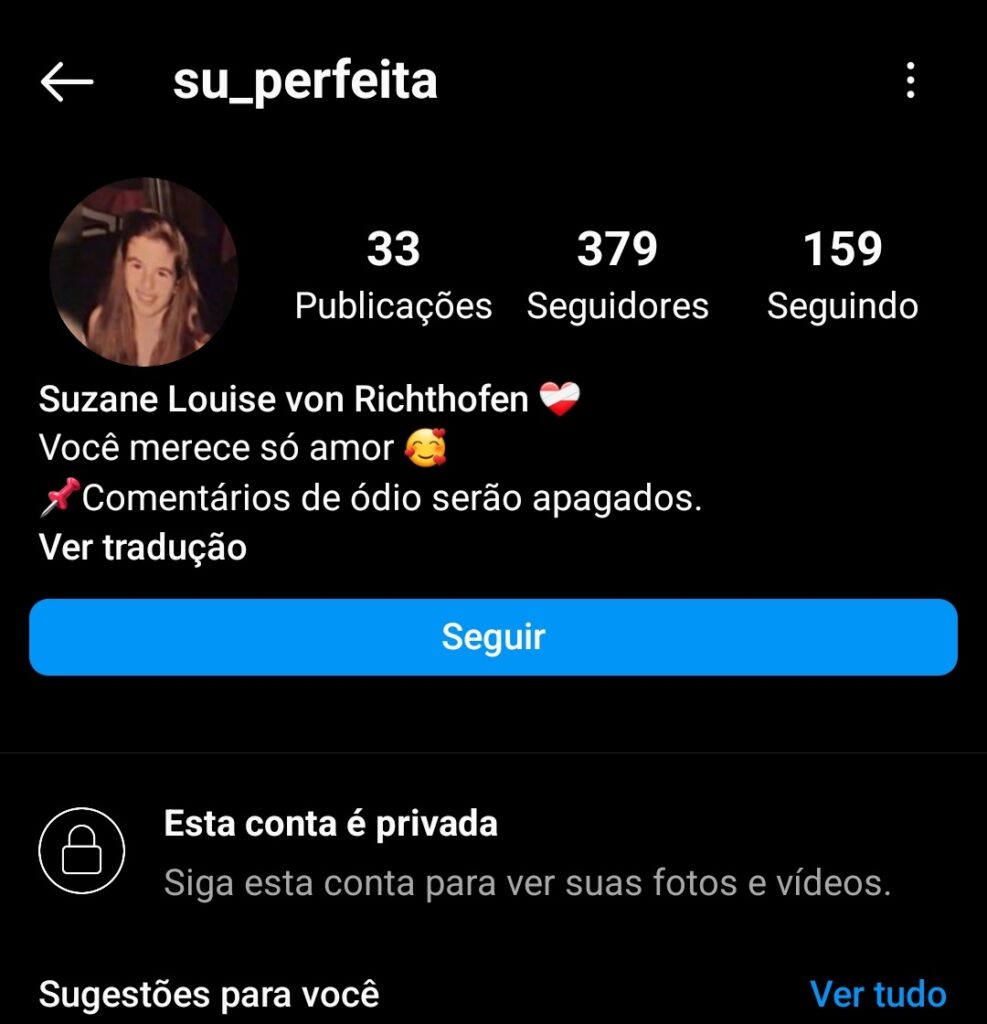
Task: Follow this account with Seguir
Action: pyautogui.click(x=493, y=637)
